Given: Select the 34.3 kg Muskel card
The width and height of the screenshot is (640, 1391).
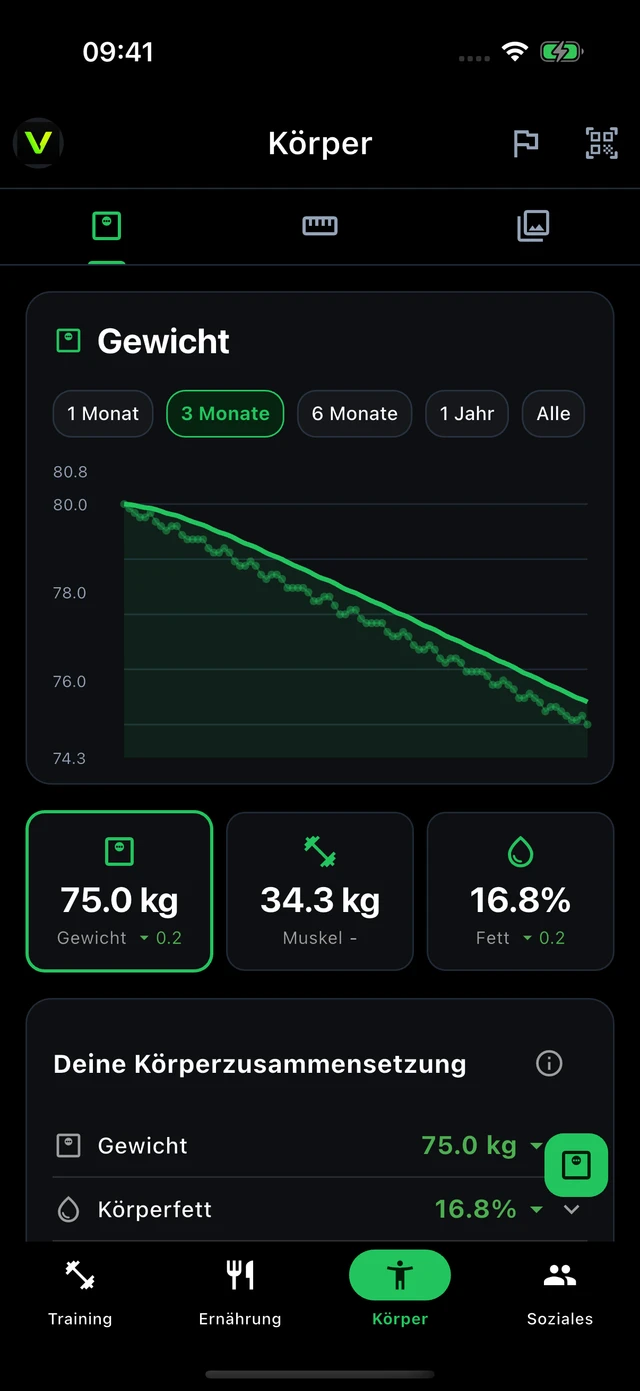Looking at the screenshot, I should (320, 891).
